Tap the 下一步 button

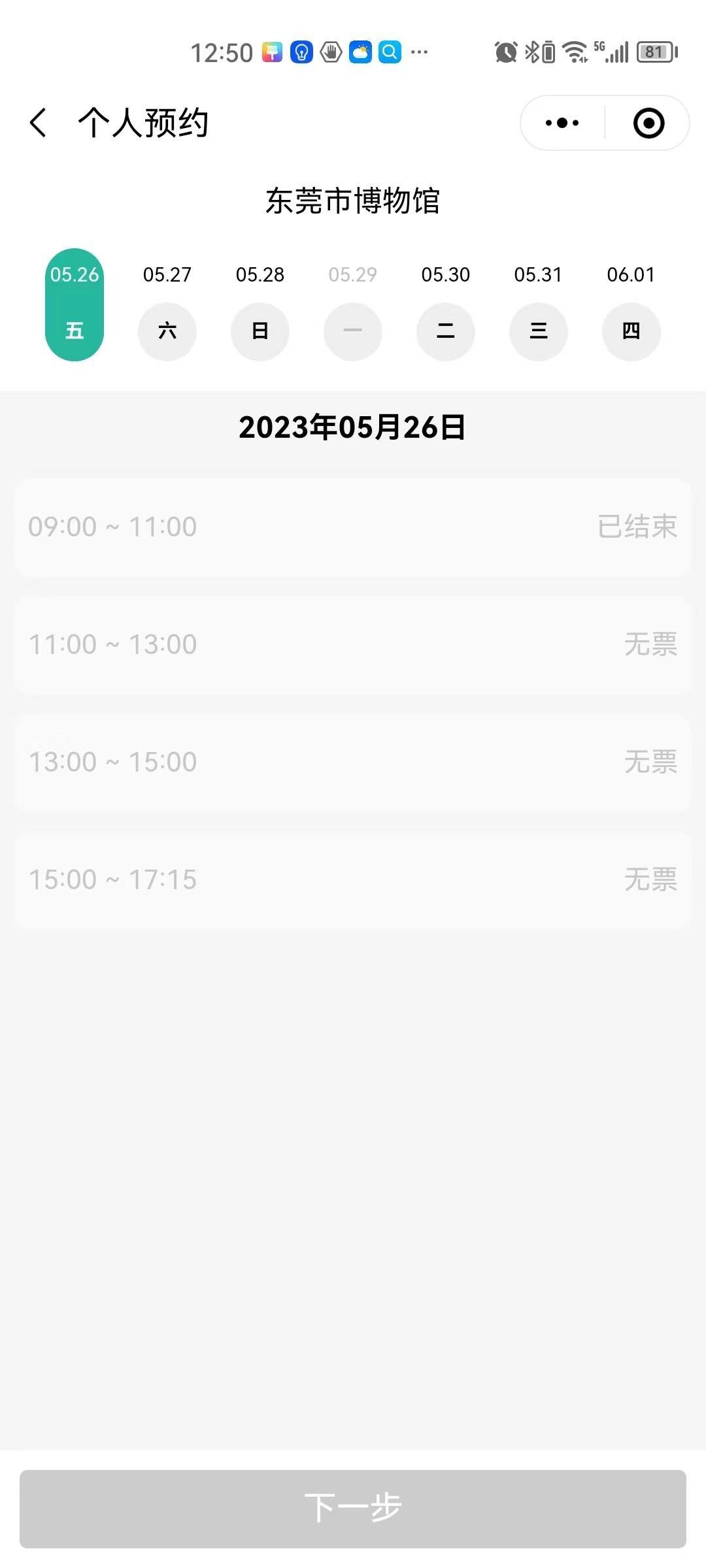353,1509
